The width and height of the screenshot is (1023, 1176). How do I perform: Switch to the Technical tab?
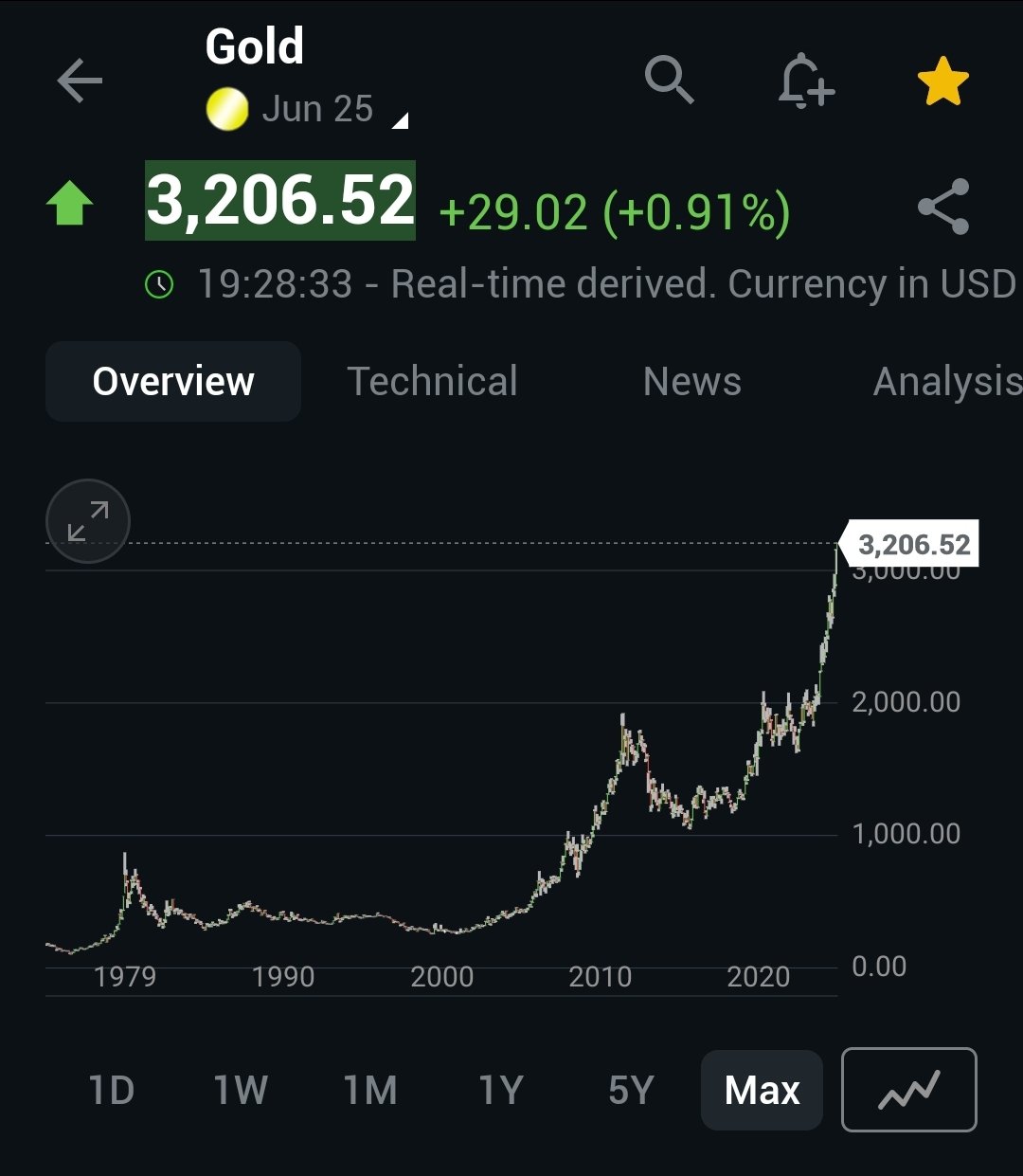coord(433,382)
